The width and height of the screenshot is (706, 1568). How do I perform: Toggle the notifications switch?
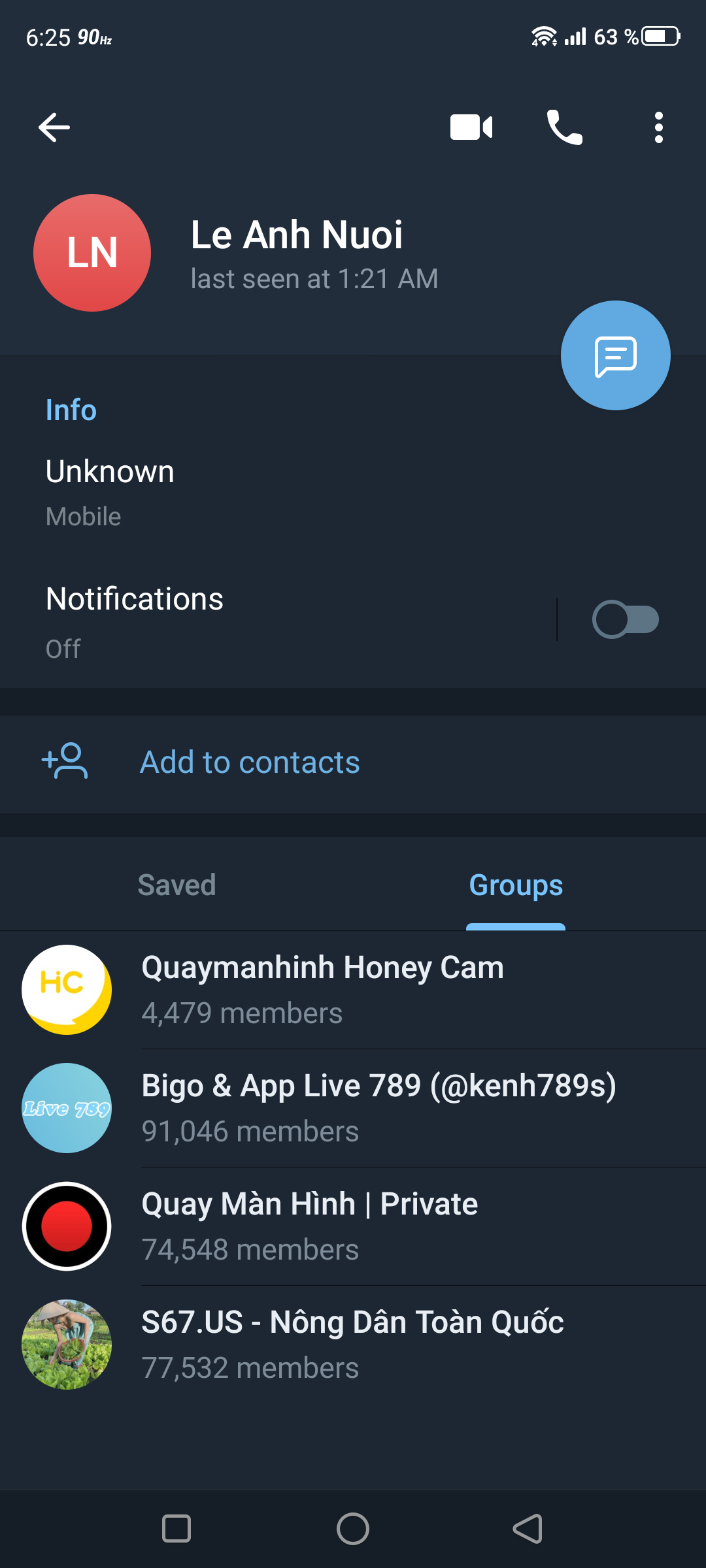coord(625,619)
